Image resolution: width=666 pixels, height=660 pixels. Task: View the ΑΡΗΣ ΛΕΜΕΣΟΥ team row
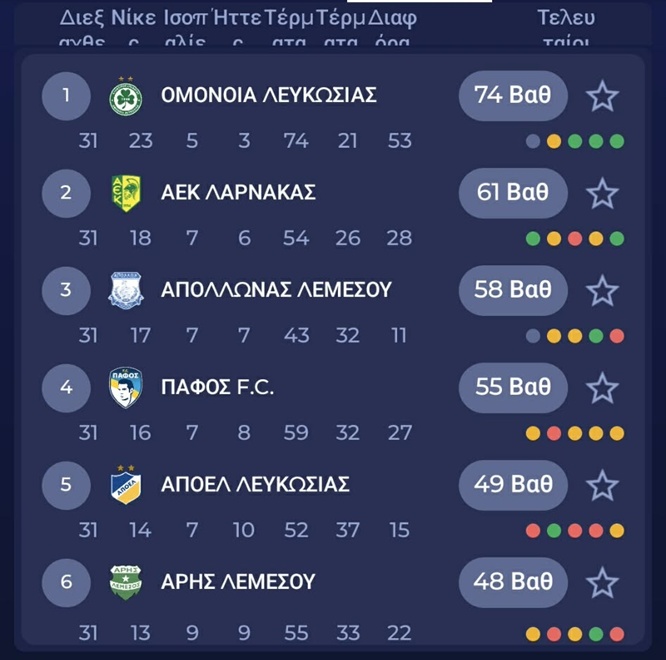click(x=238, y=582)
